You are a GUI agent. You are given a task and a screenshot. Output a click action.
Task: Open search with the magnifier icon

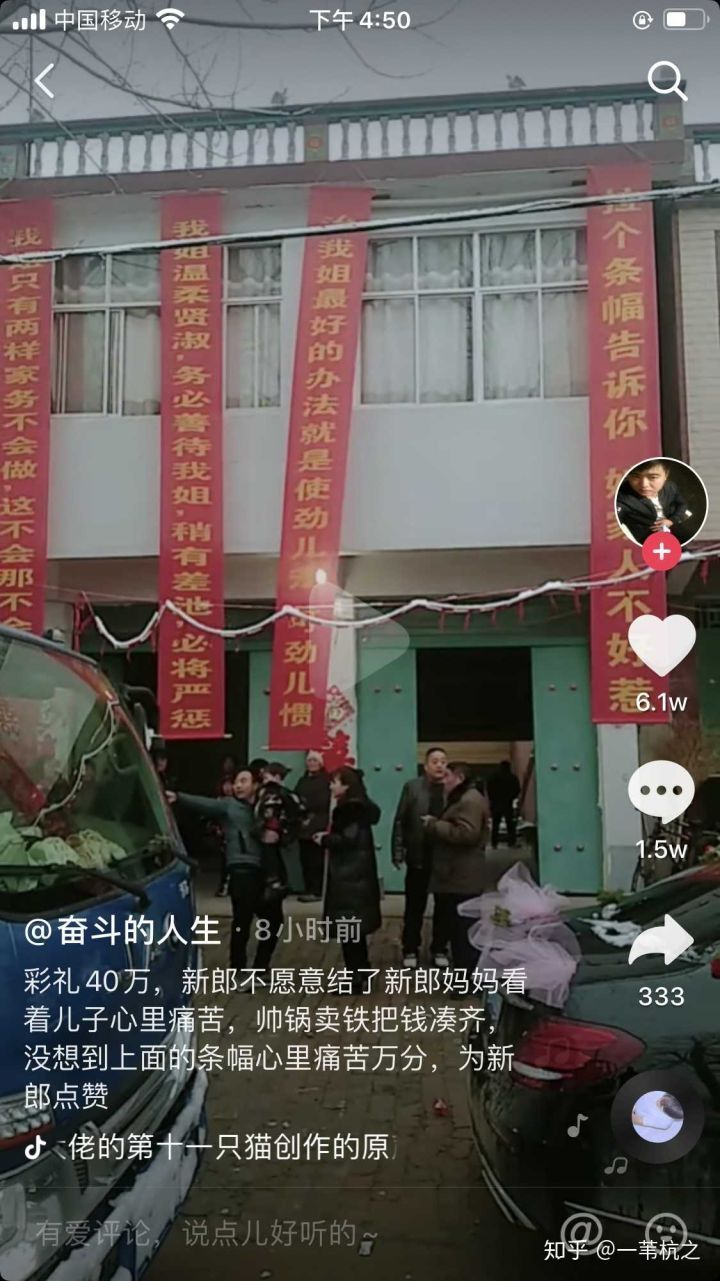pyautogui.click(x=667, y=81)
